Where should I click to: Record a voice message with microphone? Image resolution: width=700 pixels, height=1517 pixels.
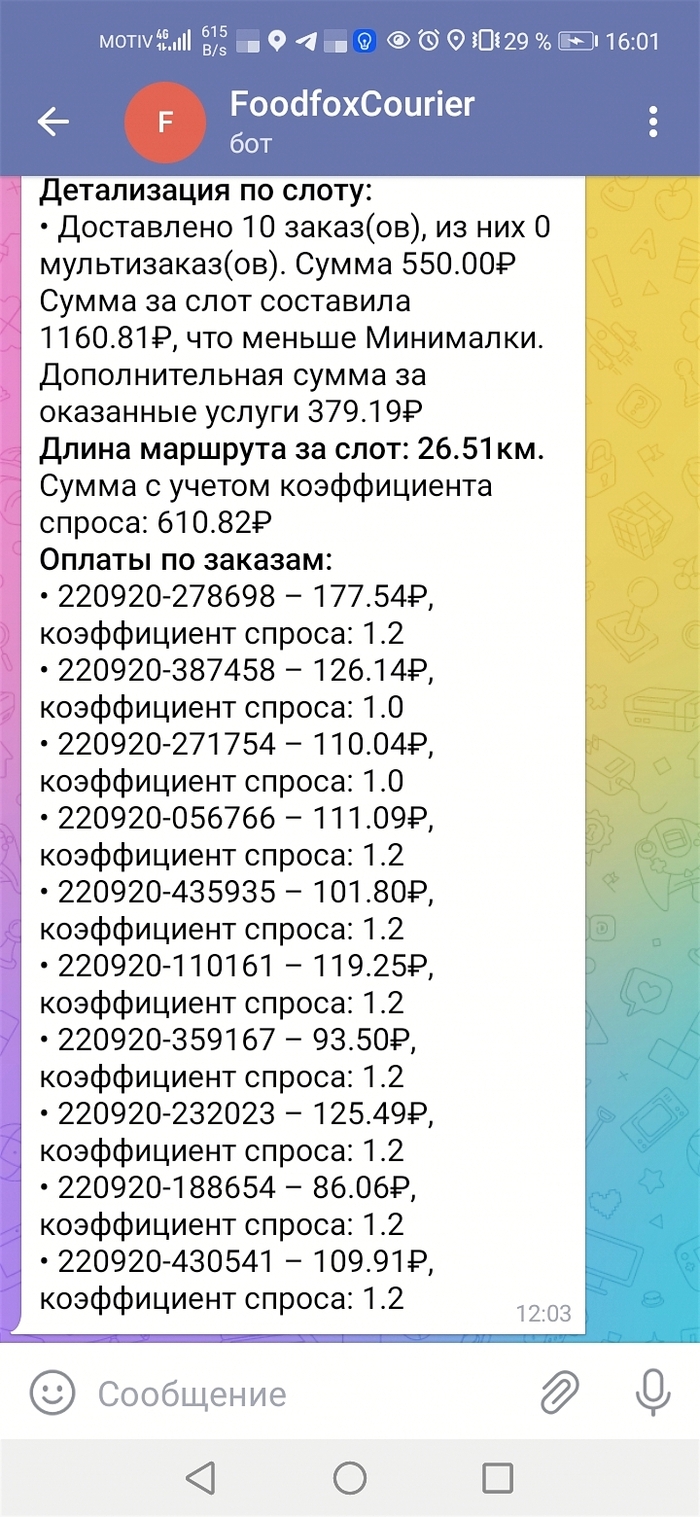(x=652, y=1391)
